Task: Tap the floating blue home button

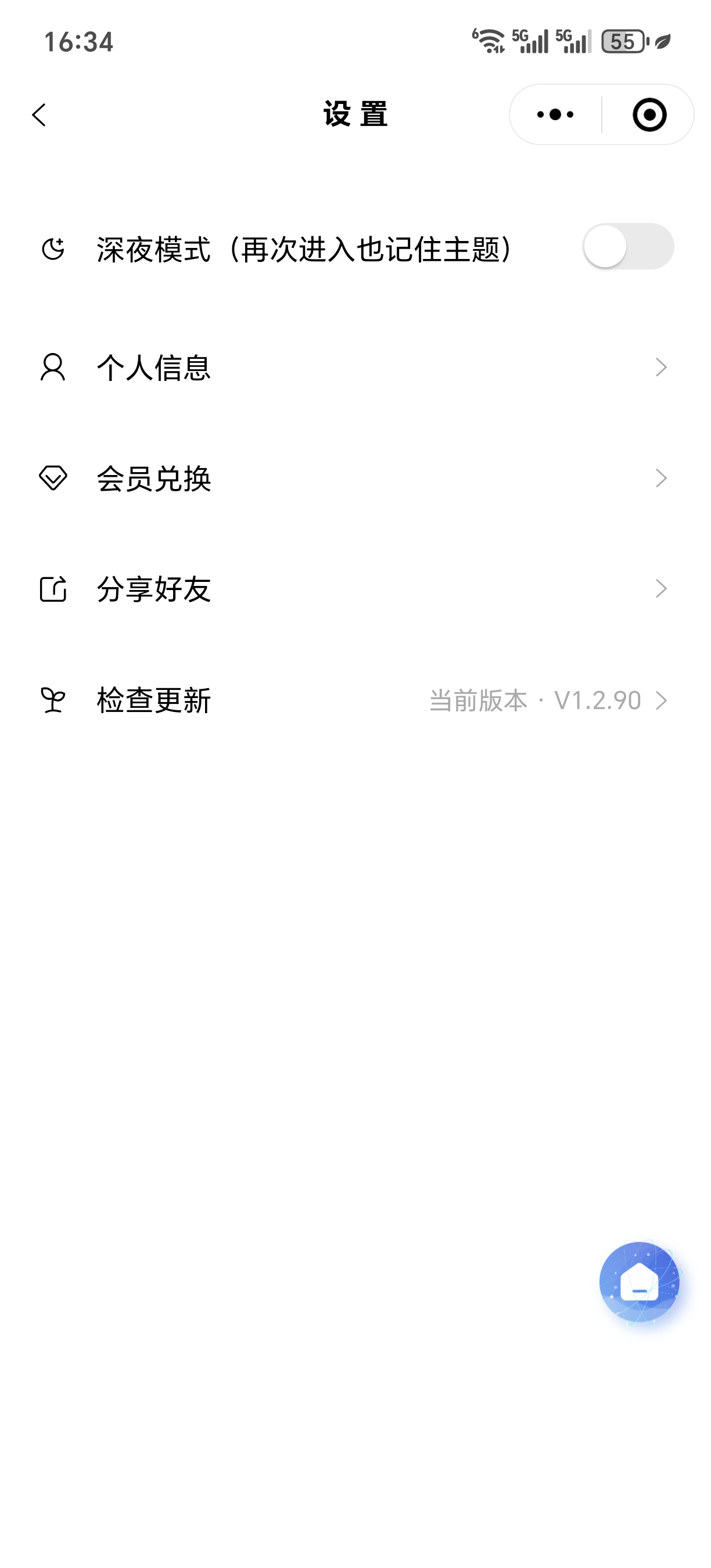Action: tap(639, 1282)
